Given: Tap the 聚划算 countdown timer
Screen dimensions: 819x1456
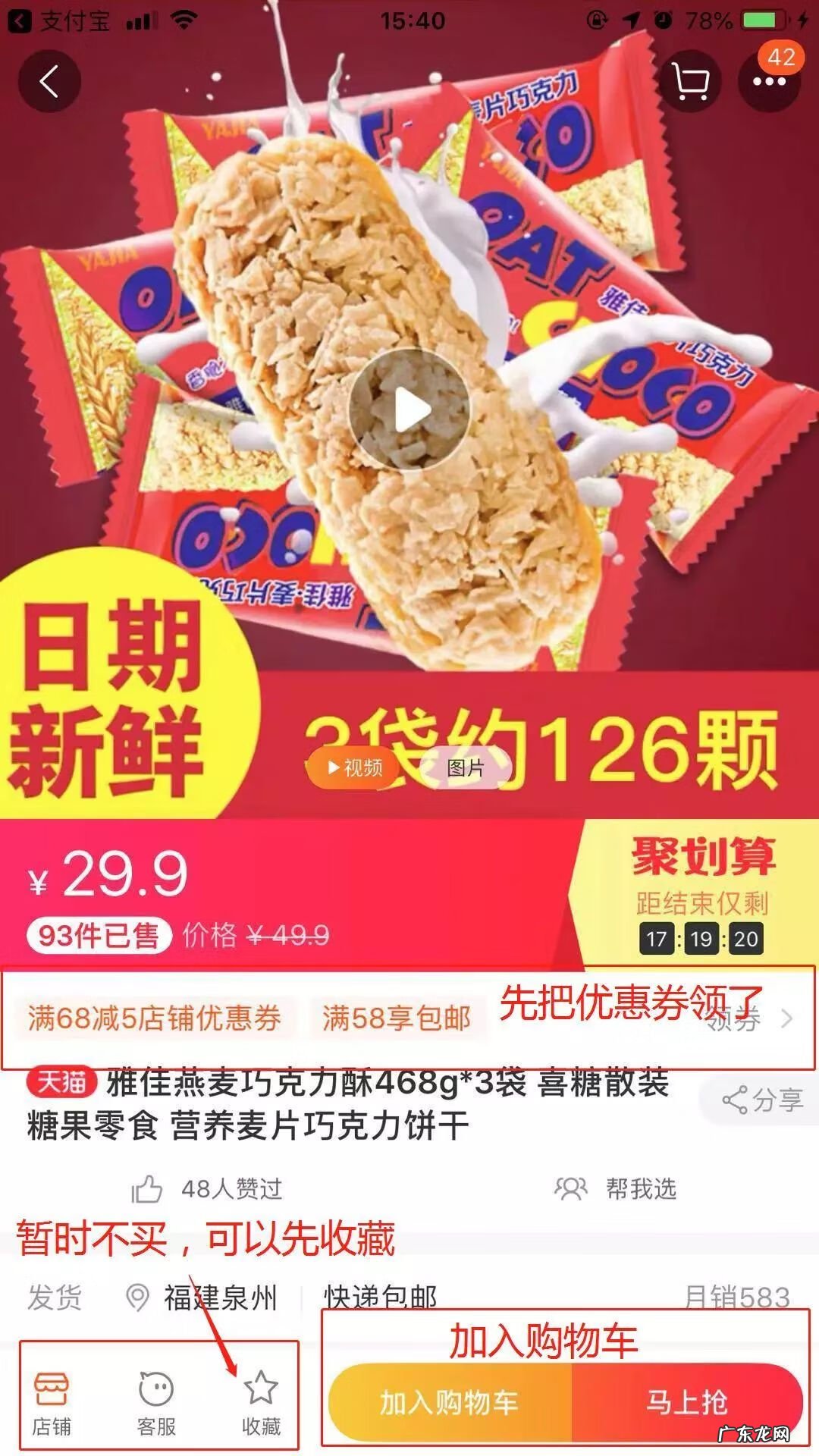Looking at the screenshot, I should 698,940.
